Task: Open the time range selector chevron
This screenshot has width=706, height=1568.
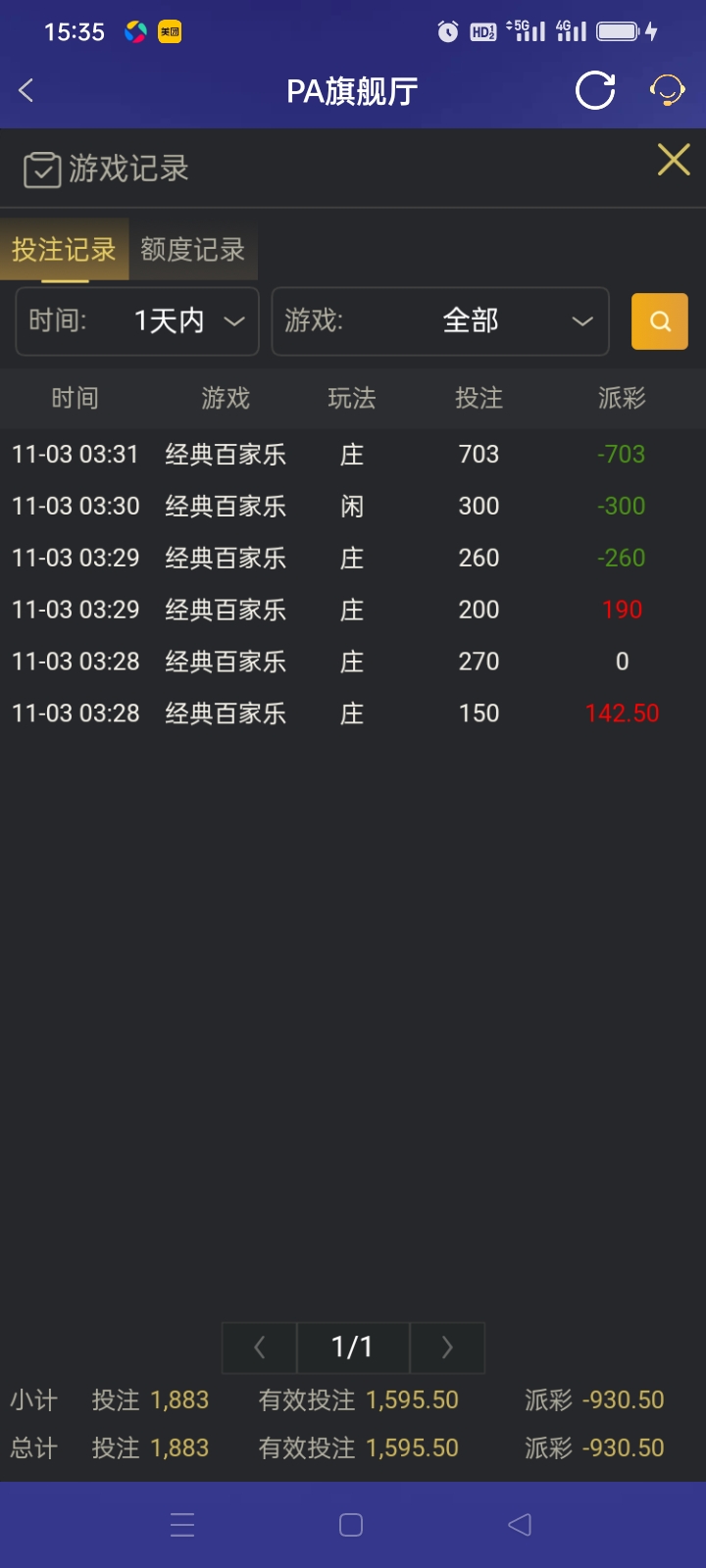Action: [x=233, y=321]
